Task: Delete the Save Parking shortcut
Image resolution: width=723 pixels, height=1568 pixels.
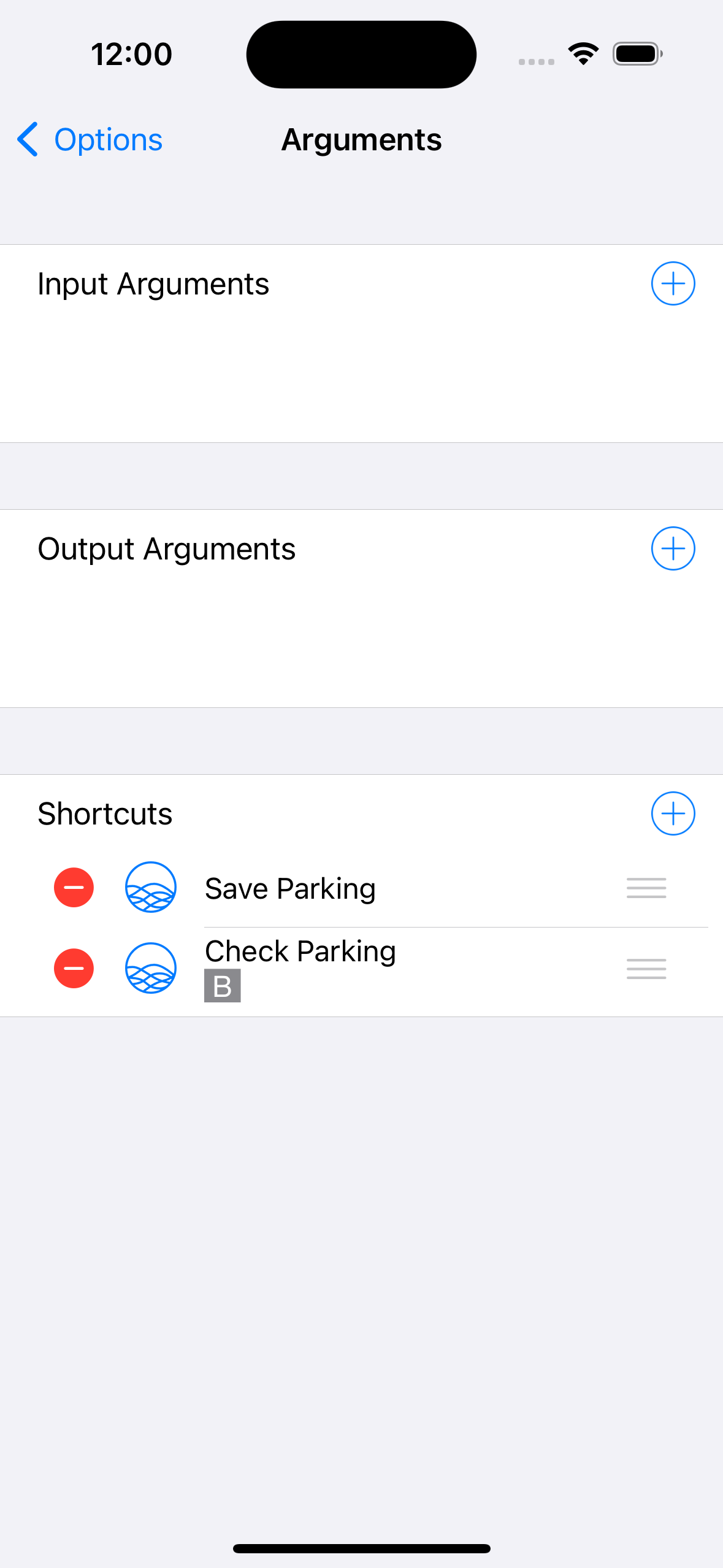Action: tap(74, 888)
